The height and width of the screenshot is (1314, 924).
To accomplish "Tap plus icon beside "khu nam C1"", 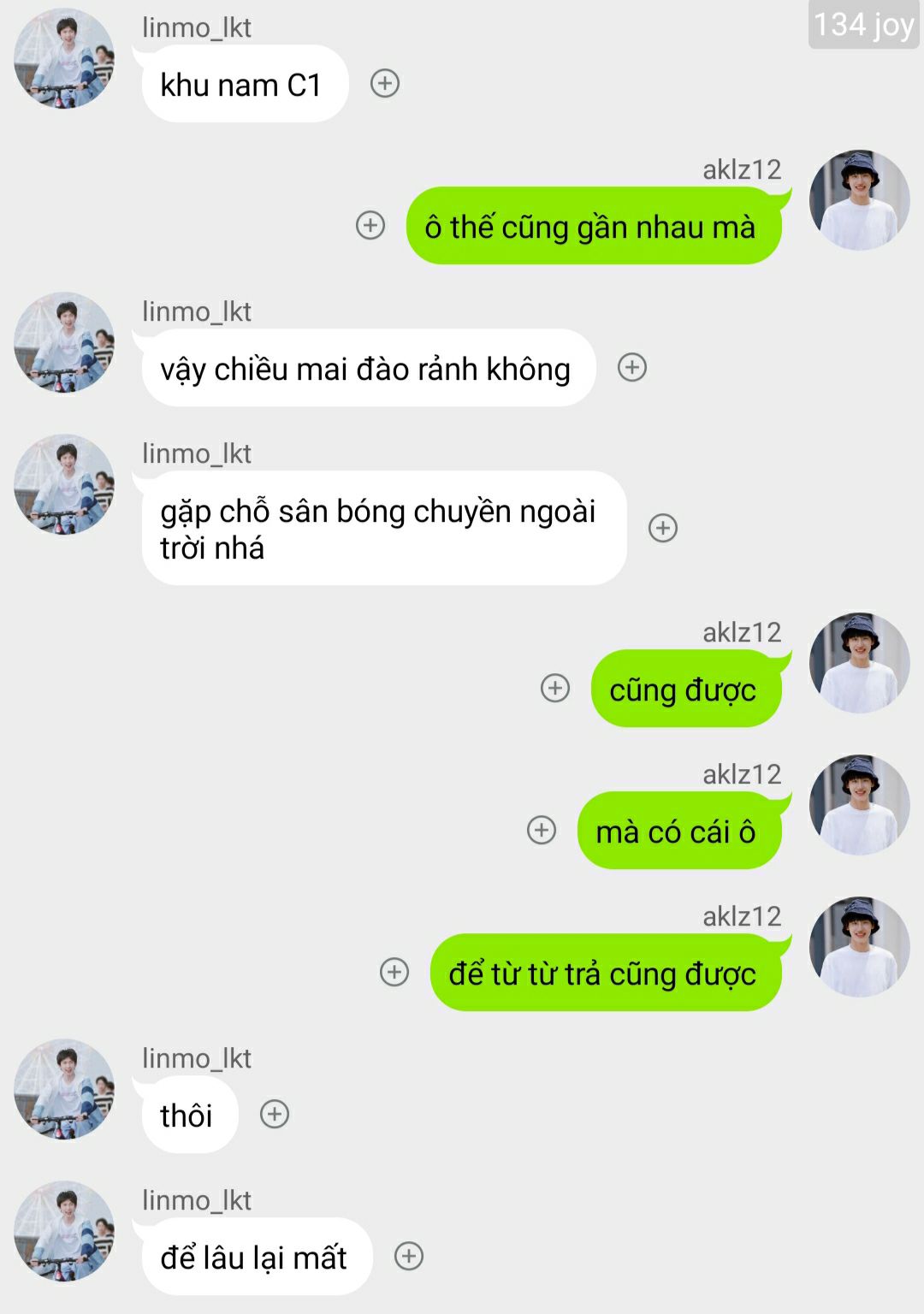I will [x=385, y=84].
